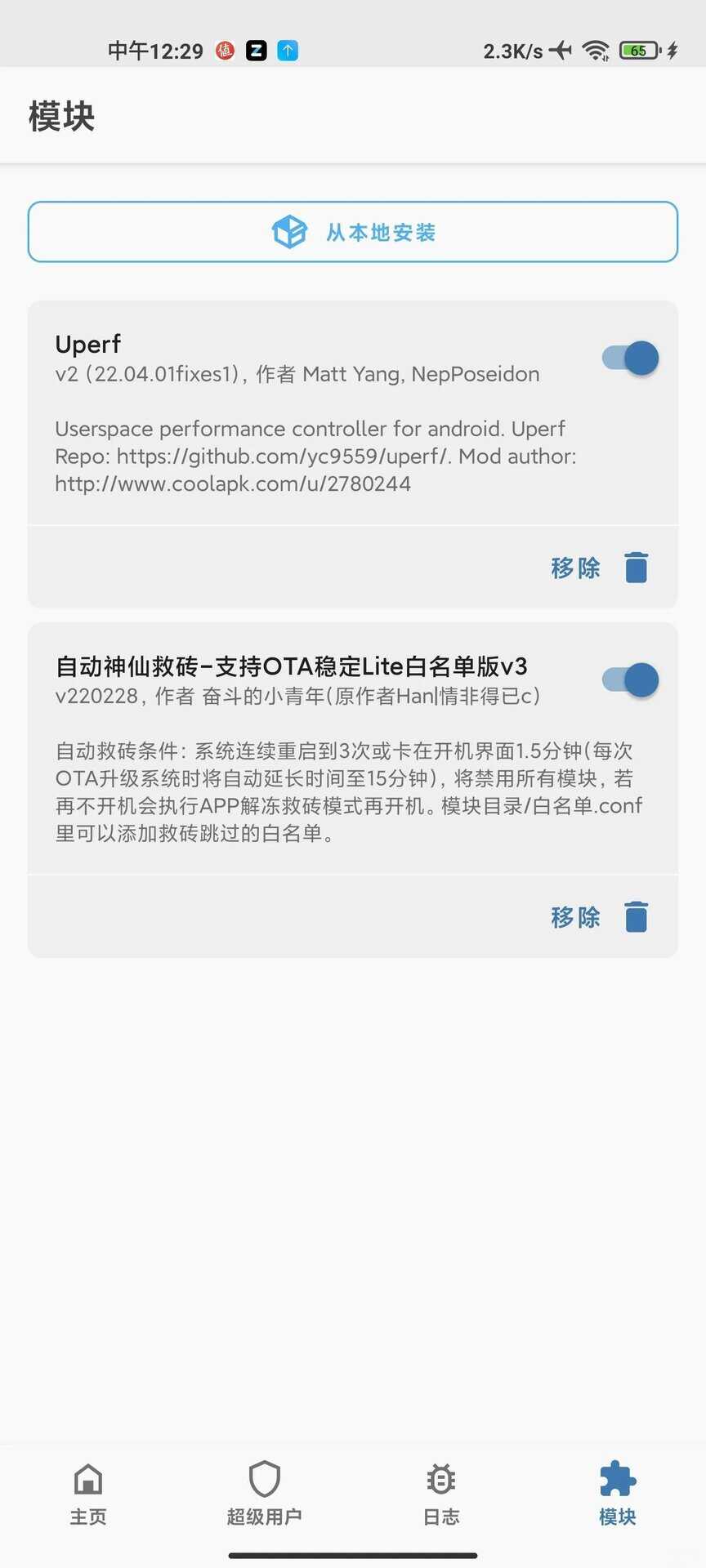The image size is (706, 1568).
Task: Open the 超级用户 tab
Action: click(265, 1493)
